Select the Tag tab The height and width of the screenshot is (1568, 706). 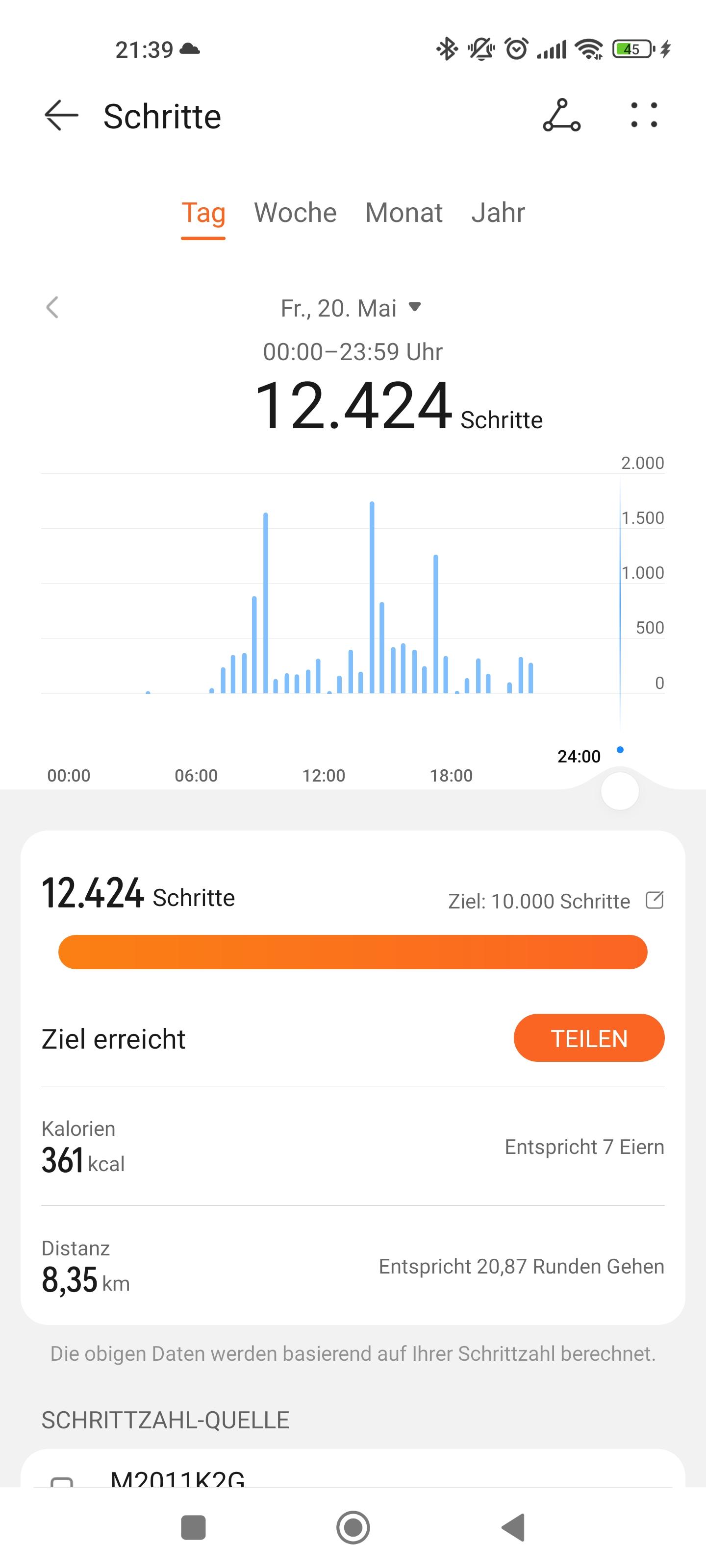pos(203,213)
